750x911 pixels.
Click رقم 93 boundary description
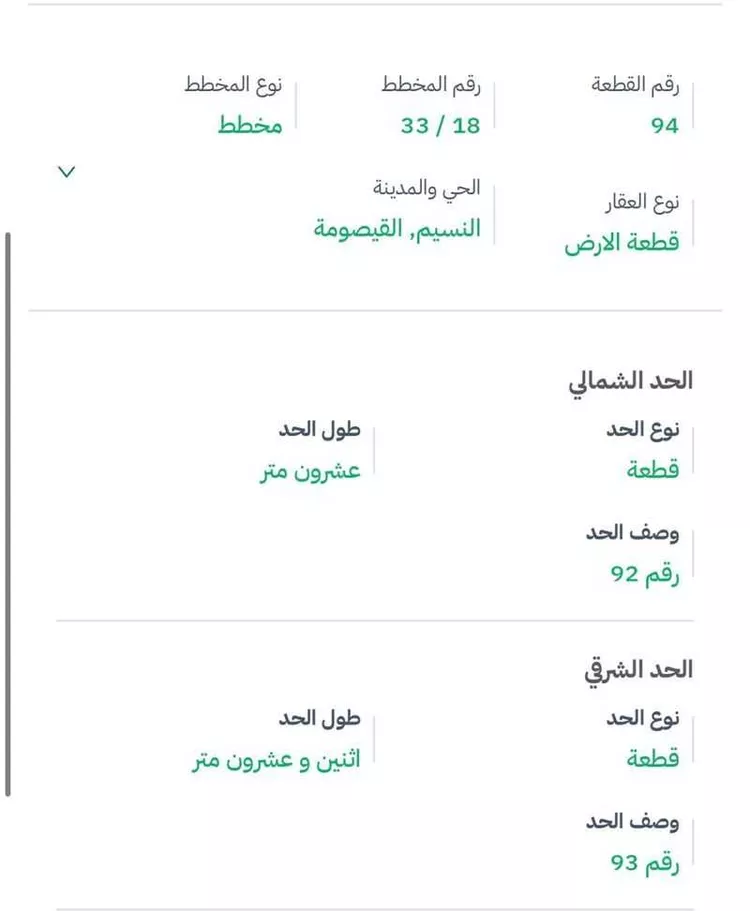coord(644,862)
